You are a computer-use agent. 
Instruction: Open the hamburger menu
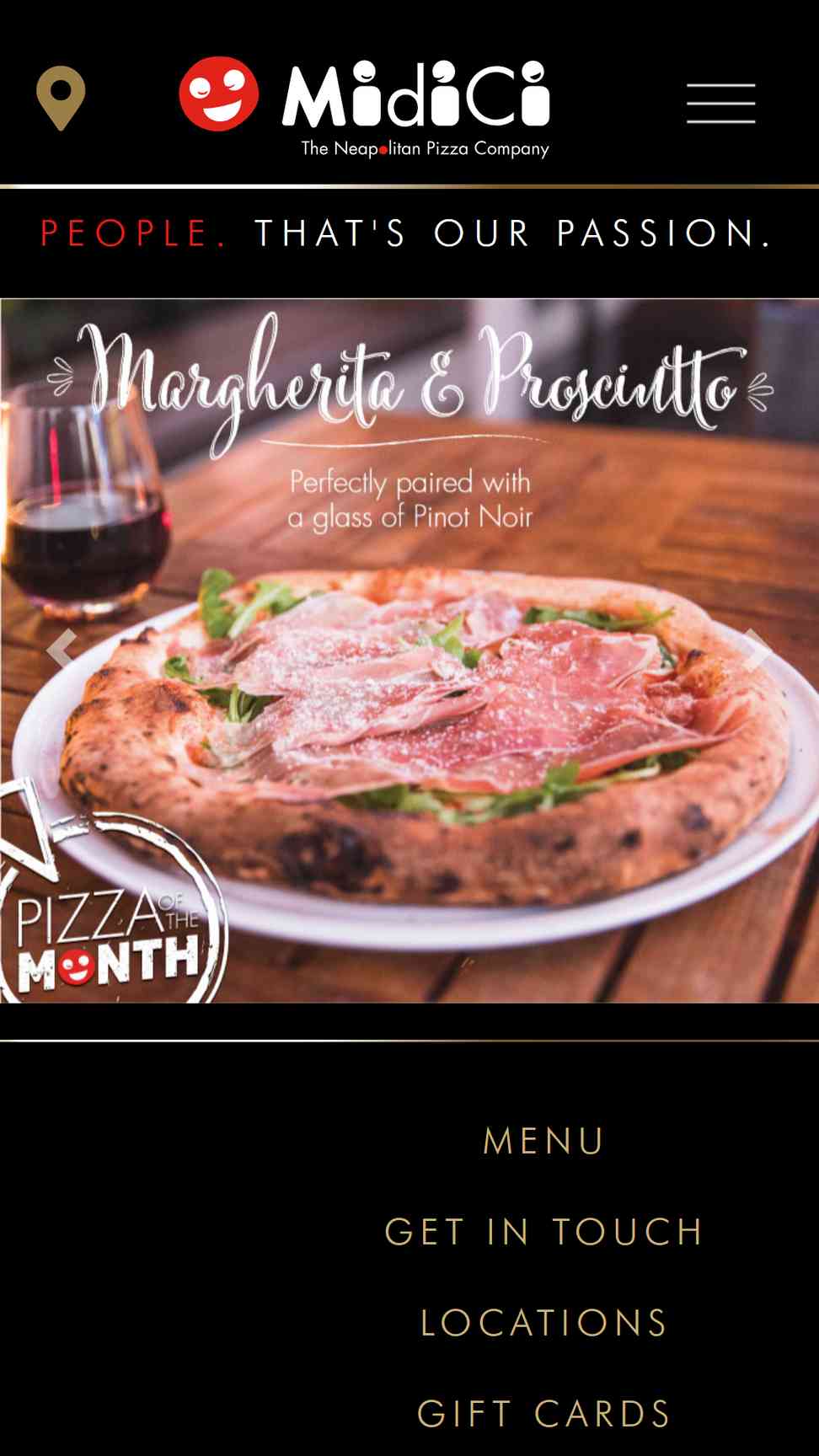point(720,103)
